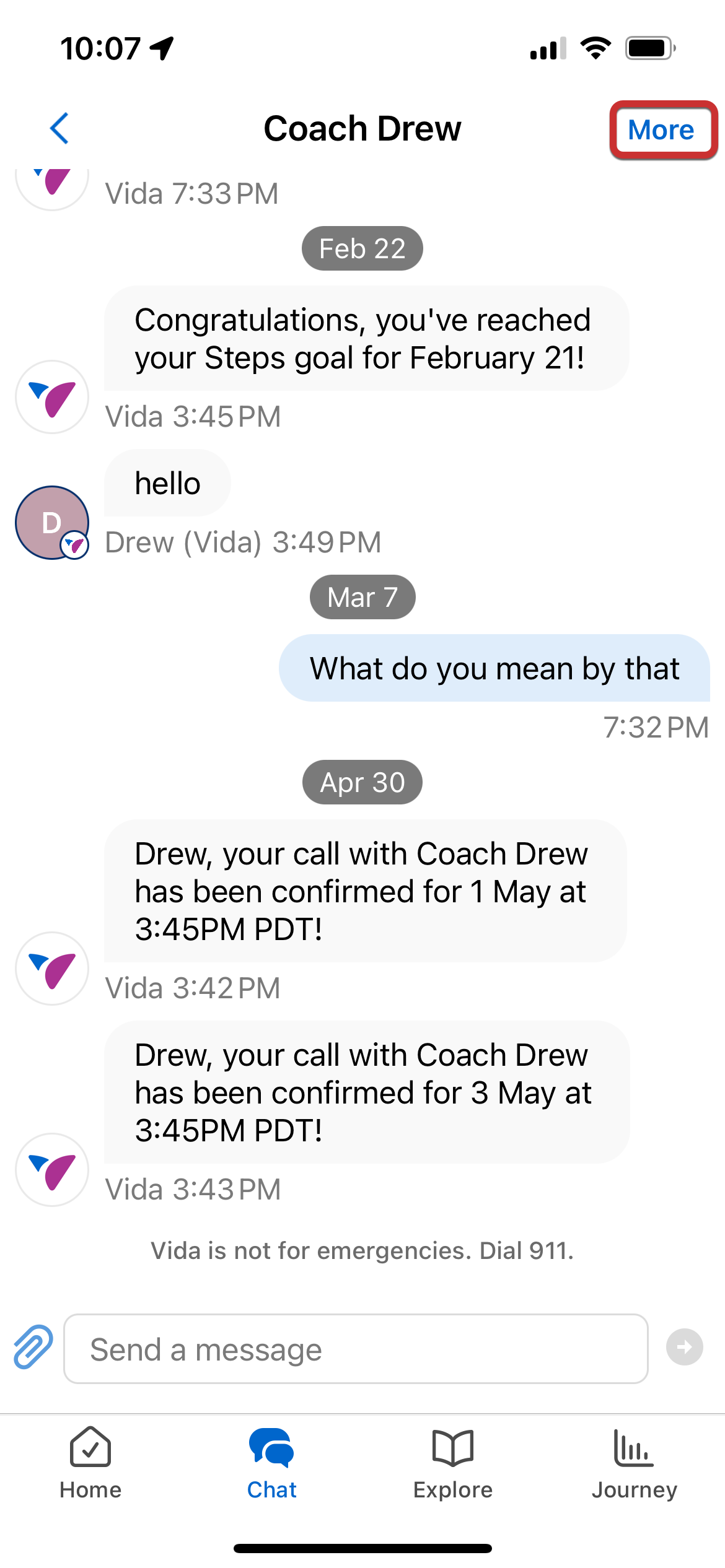Switch to the Home tab
This screenshot has width=725, height=1568.
click(90, 1462)
